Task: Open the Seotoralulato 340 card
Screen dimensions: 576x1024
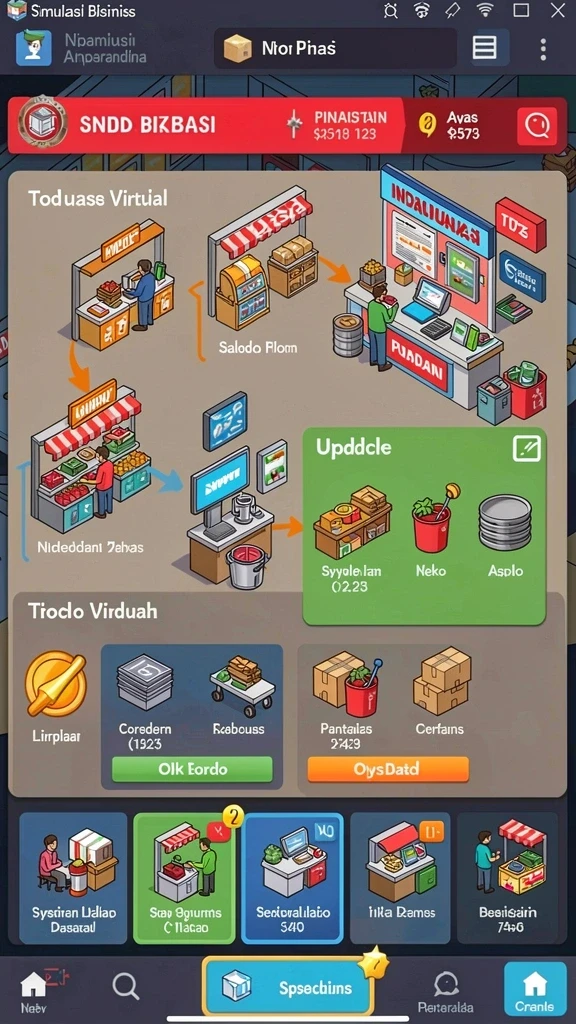Action: pyautogui.click(x=293, y=878)
